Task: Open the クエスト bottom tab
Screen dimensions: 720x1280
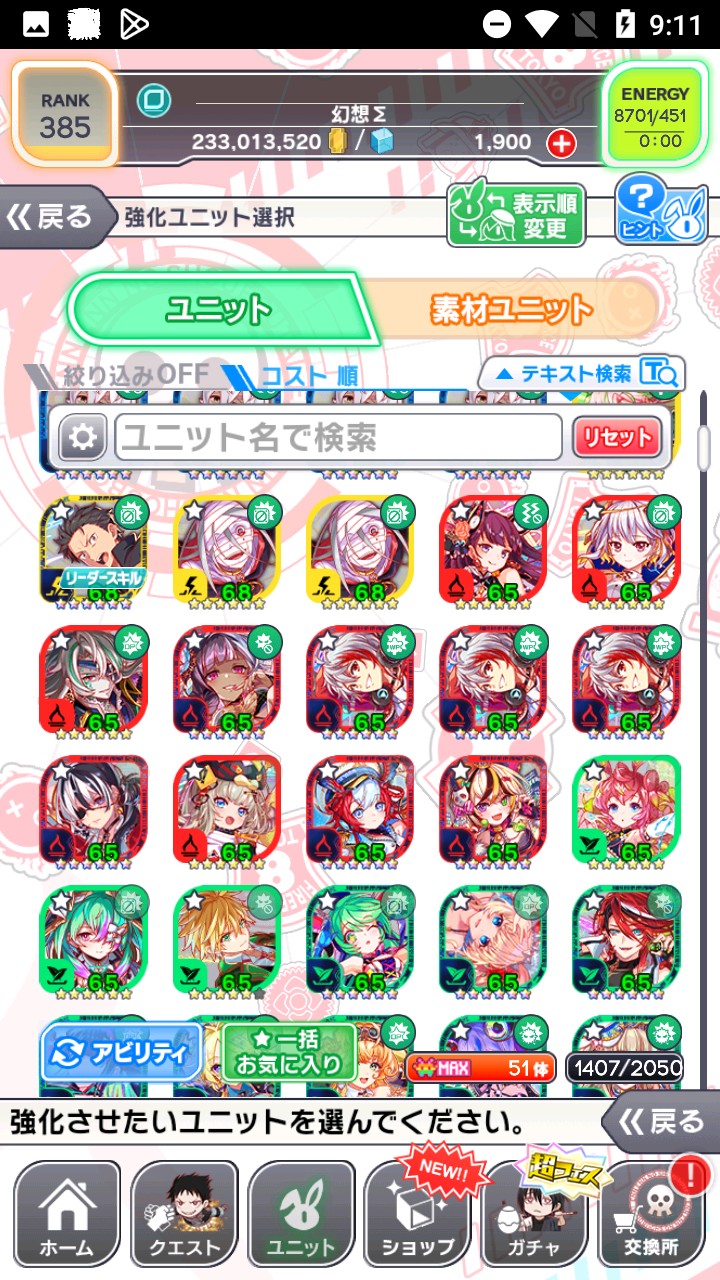Action: point(184,1213)
